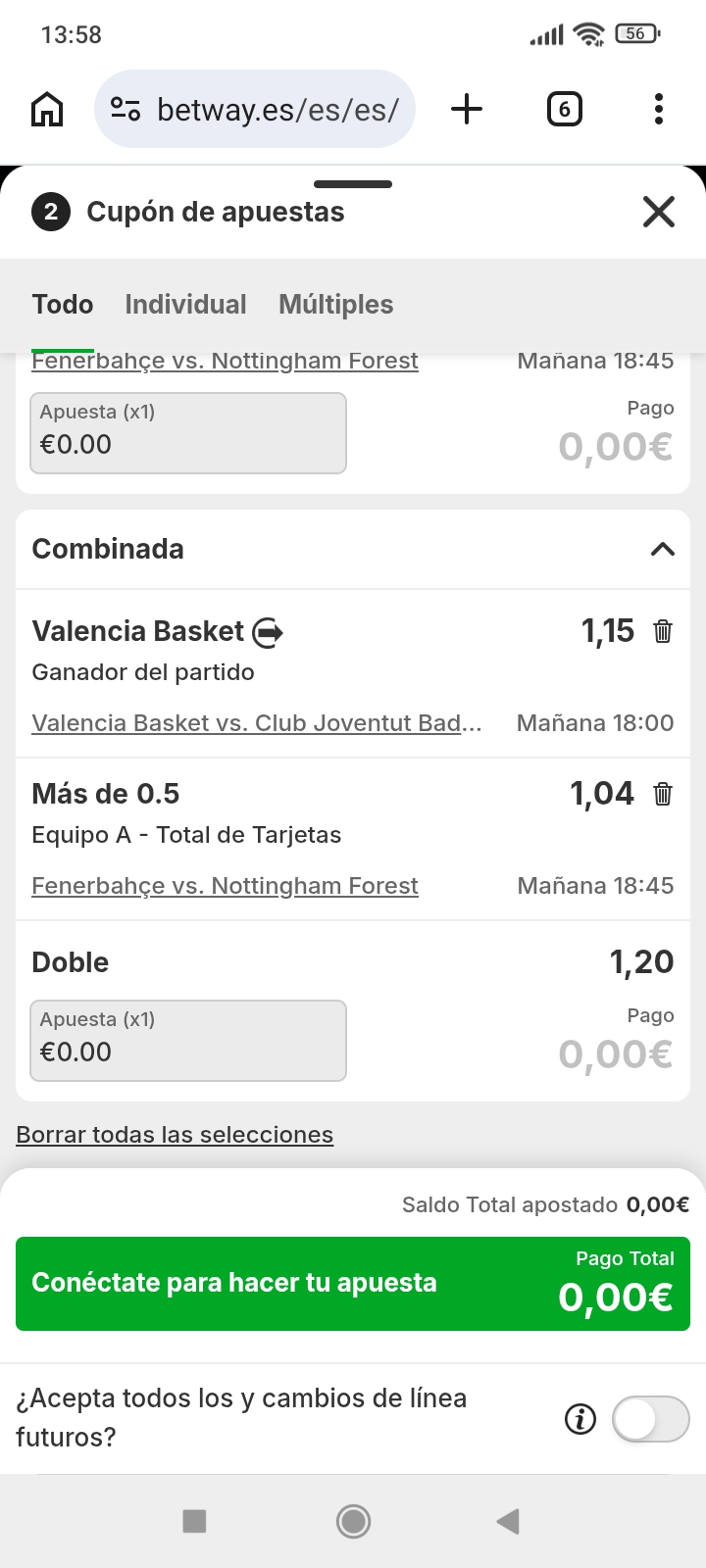Tap Borrar todas las selecciones
The height and width of the screenshot is (1568, 706).
pyautogui.click(x=175, y=1135)
